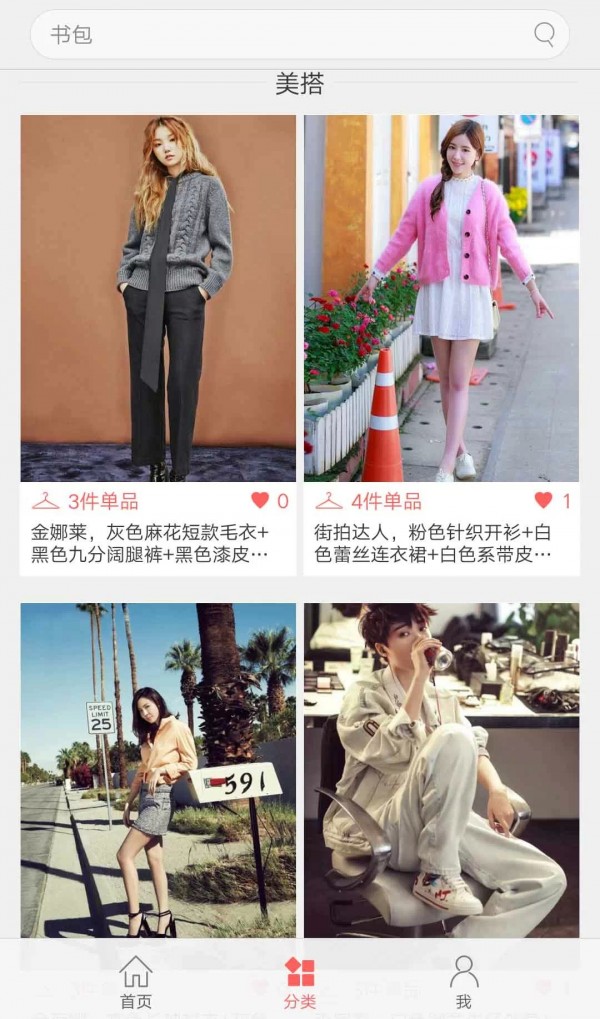This screenshot has width=600, height=1019.
Task: Open the palm tree street outfit photo
Action: pos(158,770)
